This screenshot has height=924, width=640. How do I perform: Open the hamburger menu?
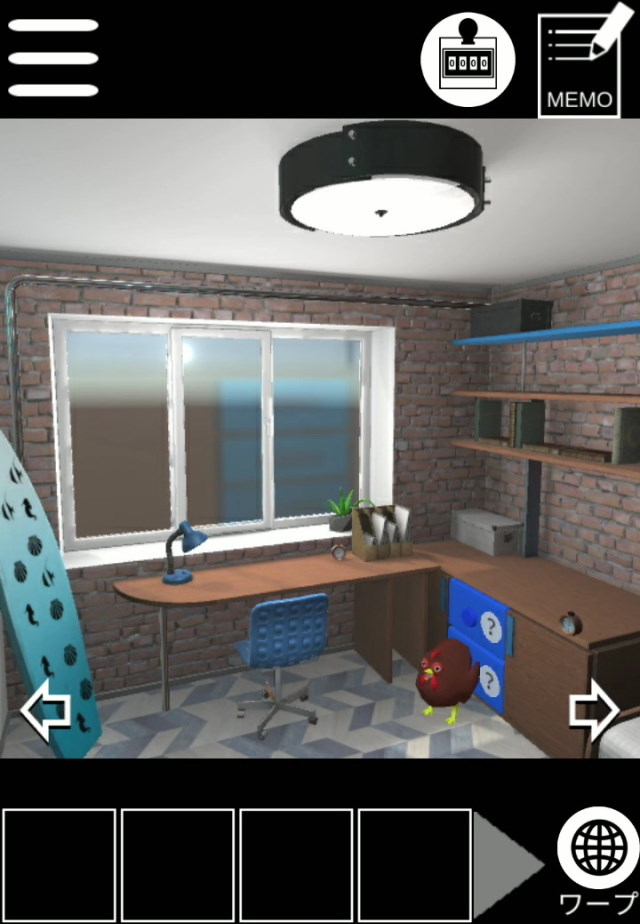53,57
